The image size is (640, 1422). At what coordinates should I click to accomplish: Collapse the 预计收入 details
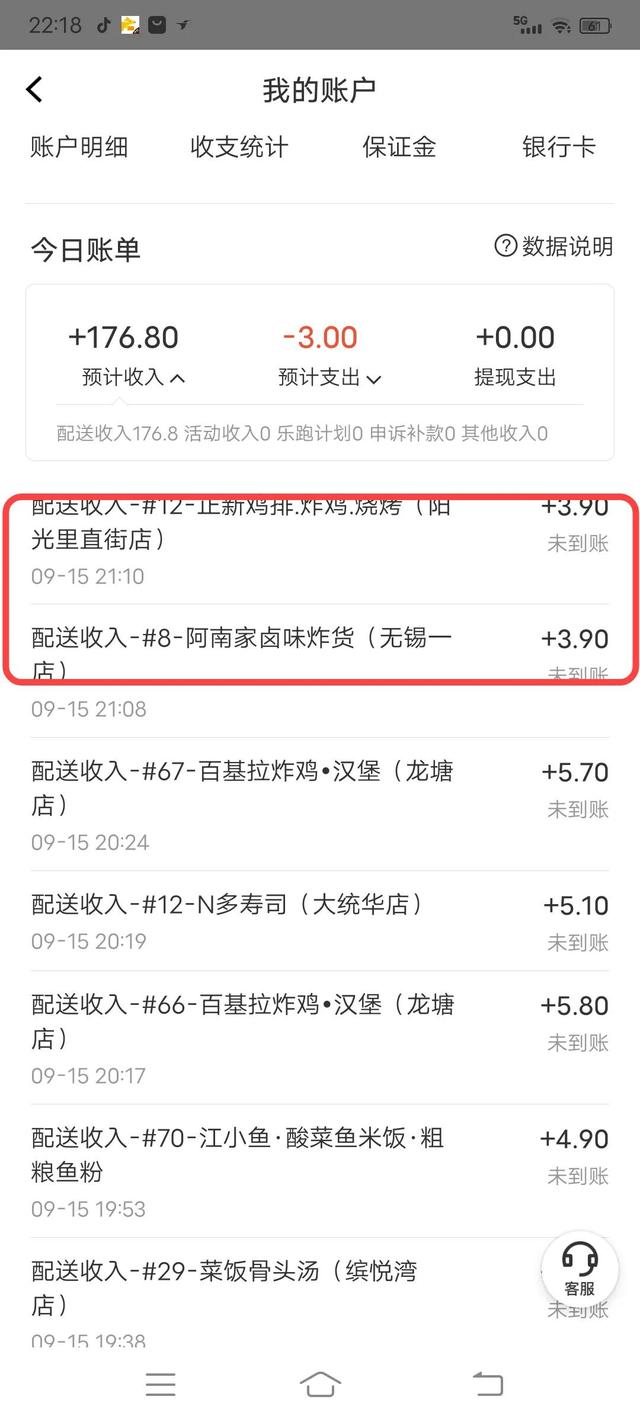(x=134, y=378)
